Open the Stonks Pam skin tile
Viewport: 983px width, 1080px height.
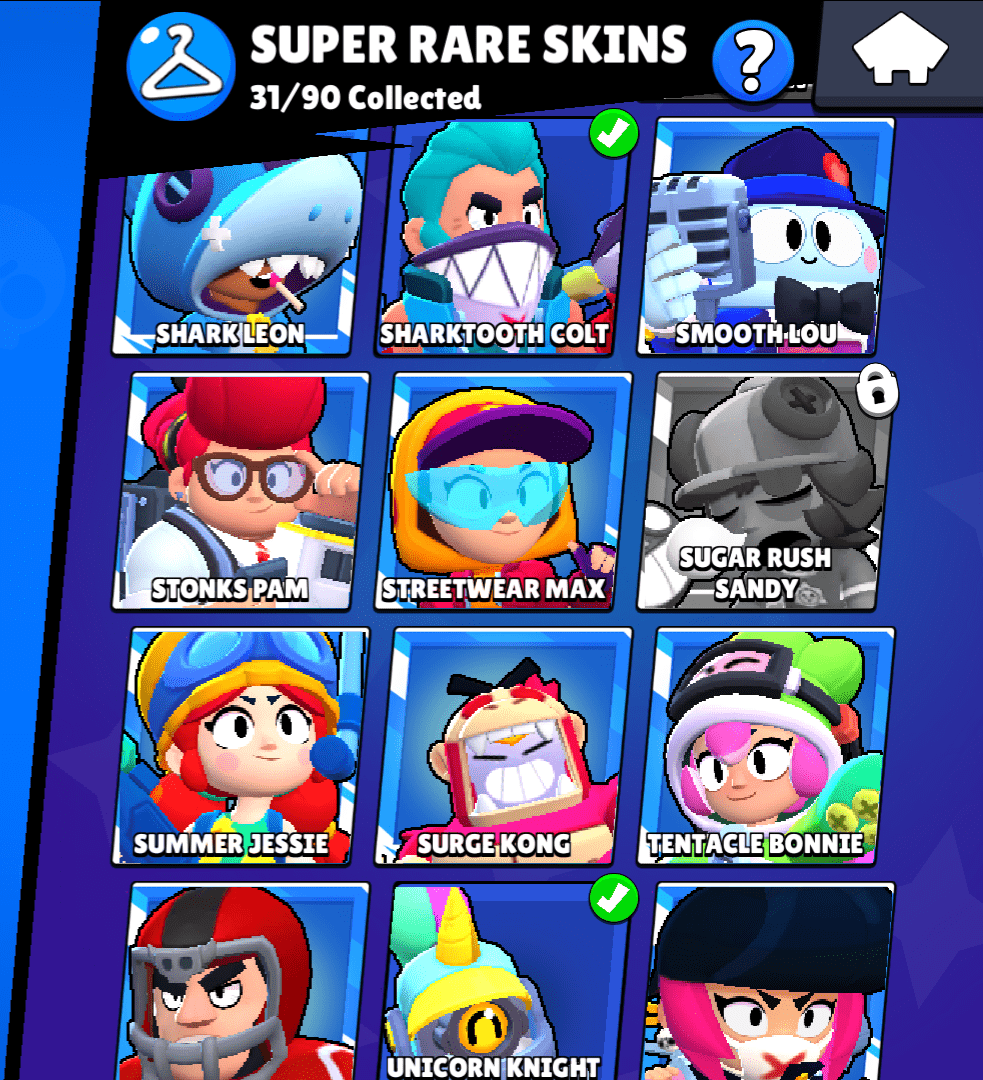point(238,492)
